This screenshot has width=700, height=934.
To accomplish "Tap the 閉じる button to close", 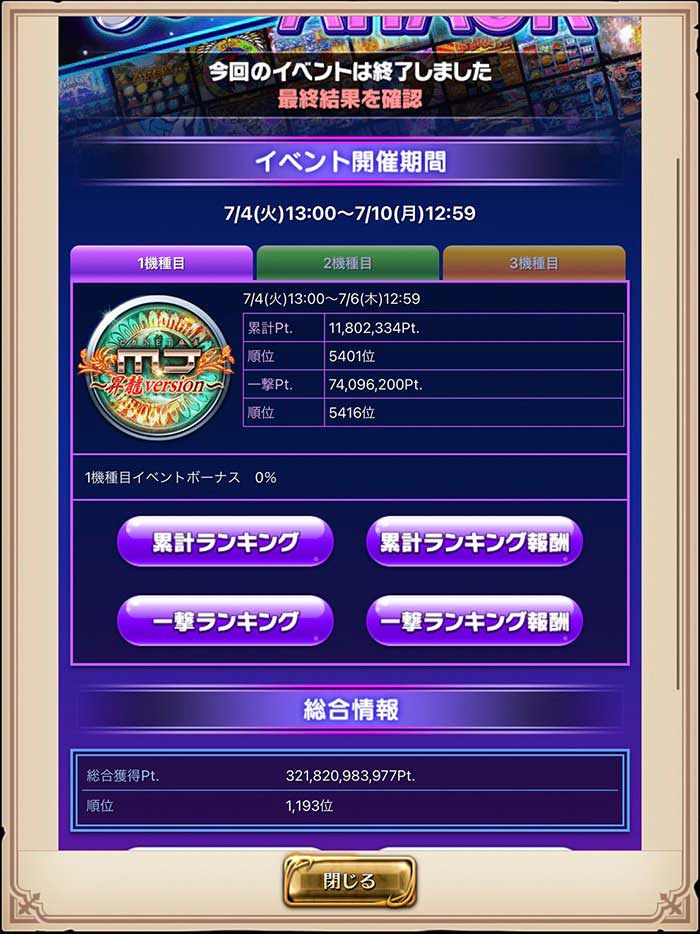I will point(349,881).
